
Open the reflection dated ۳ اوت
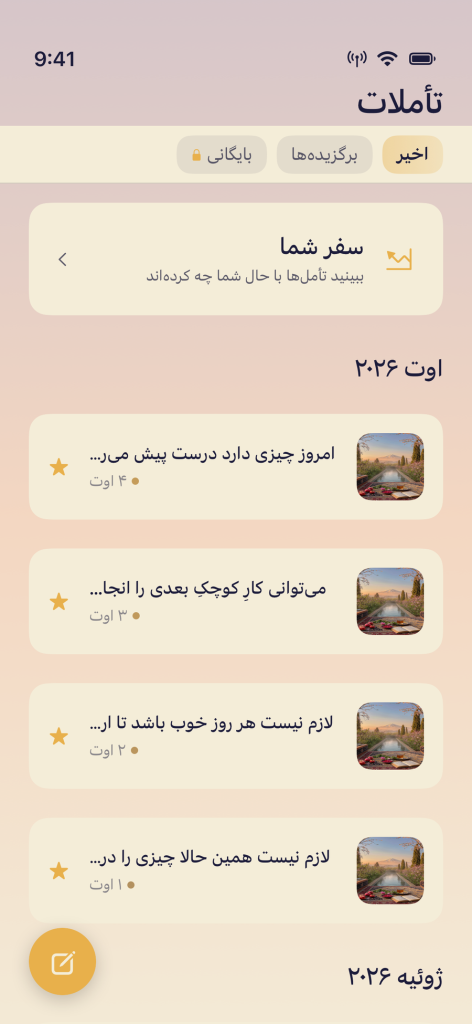pyautogui.click(x=236, y=601)
